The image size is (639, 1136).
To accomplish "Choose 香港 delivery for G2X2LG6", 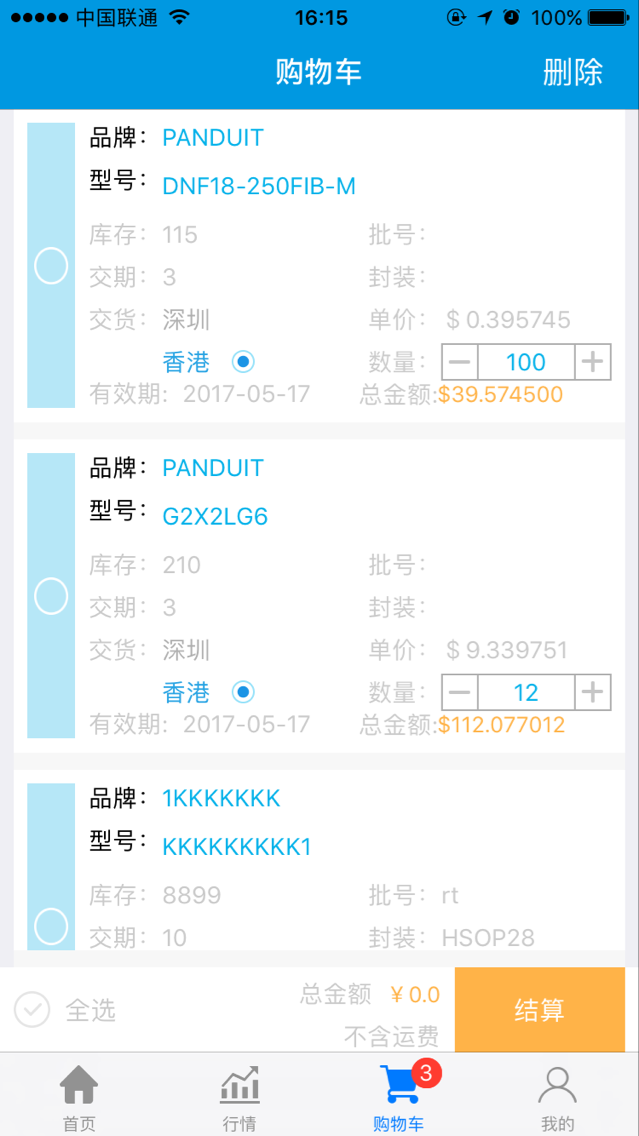I will (x=243, y=691).
